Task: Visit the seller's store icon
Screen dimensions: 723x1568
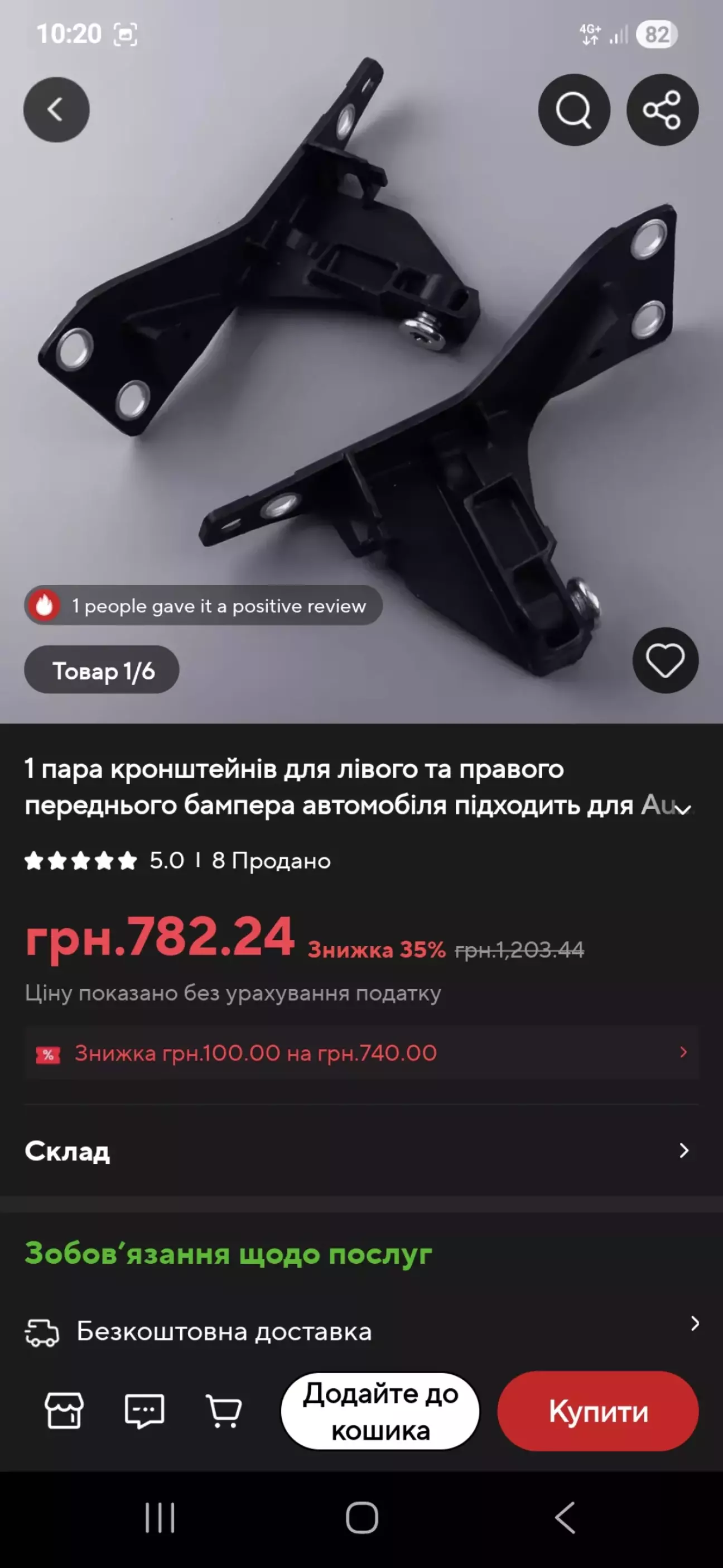Action: point(64,1411)
